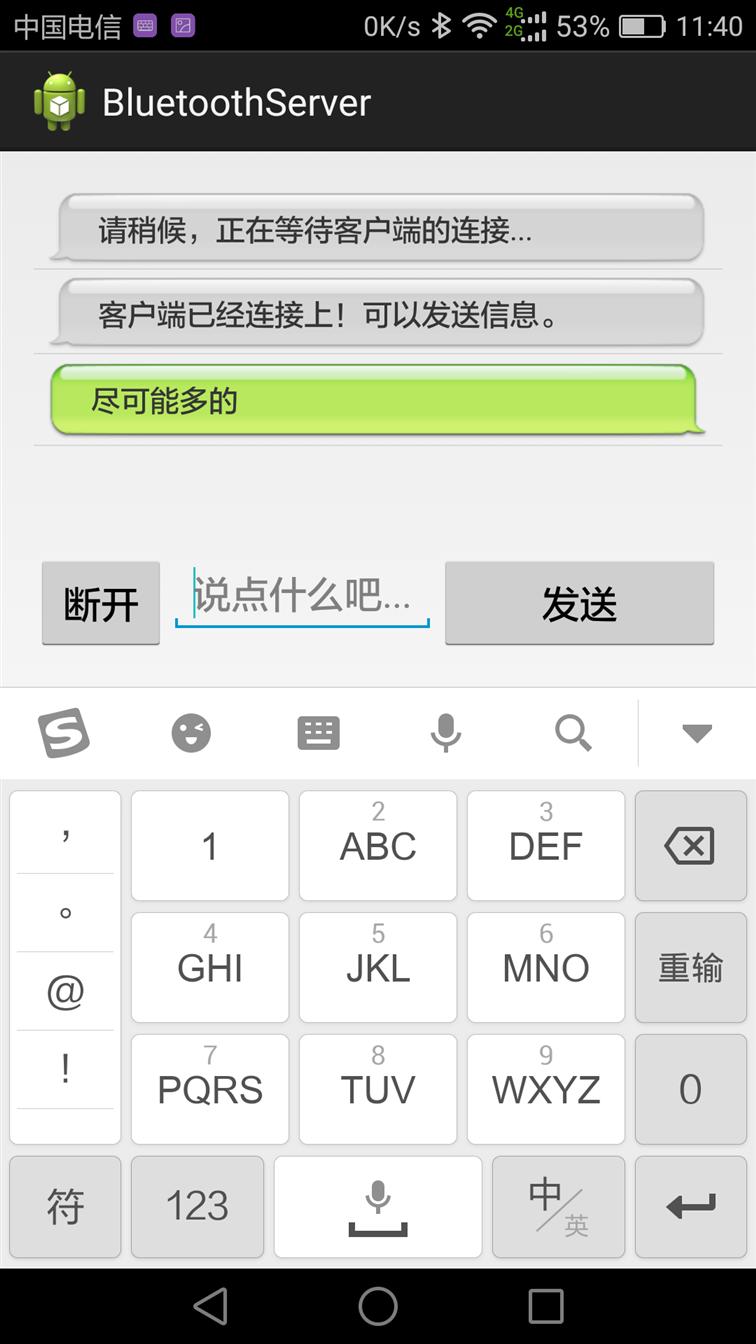This screenshot has height=1344, width=756.
Task: Start voice input from keyboard toolbar microphone
Action: pos(446,734)
